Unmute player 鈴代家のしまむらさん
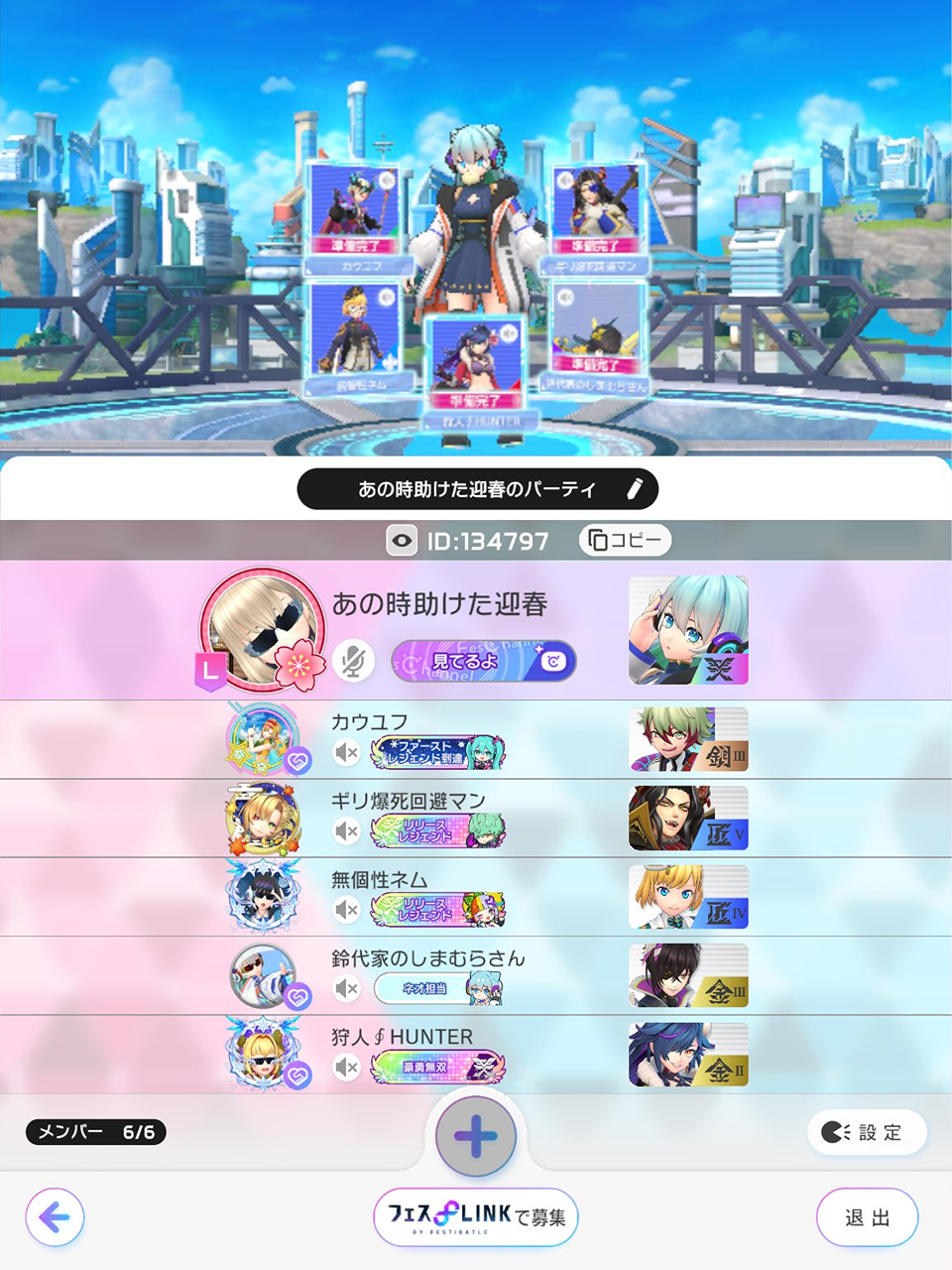Viewport: 952px width, 1270px height. tap(346, 988)
